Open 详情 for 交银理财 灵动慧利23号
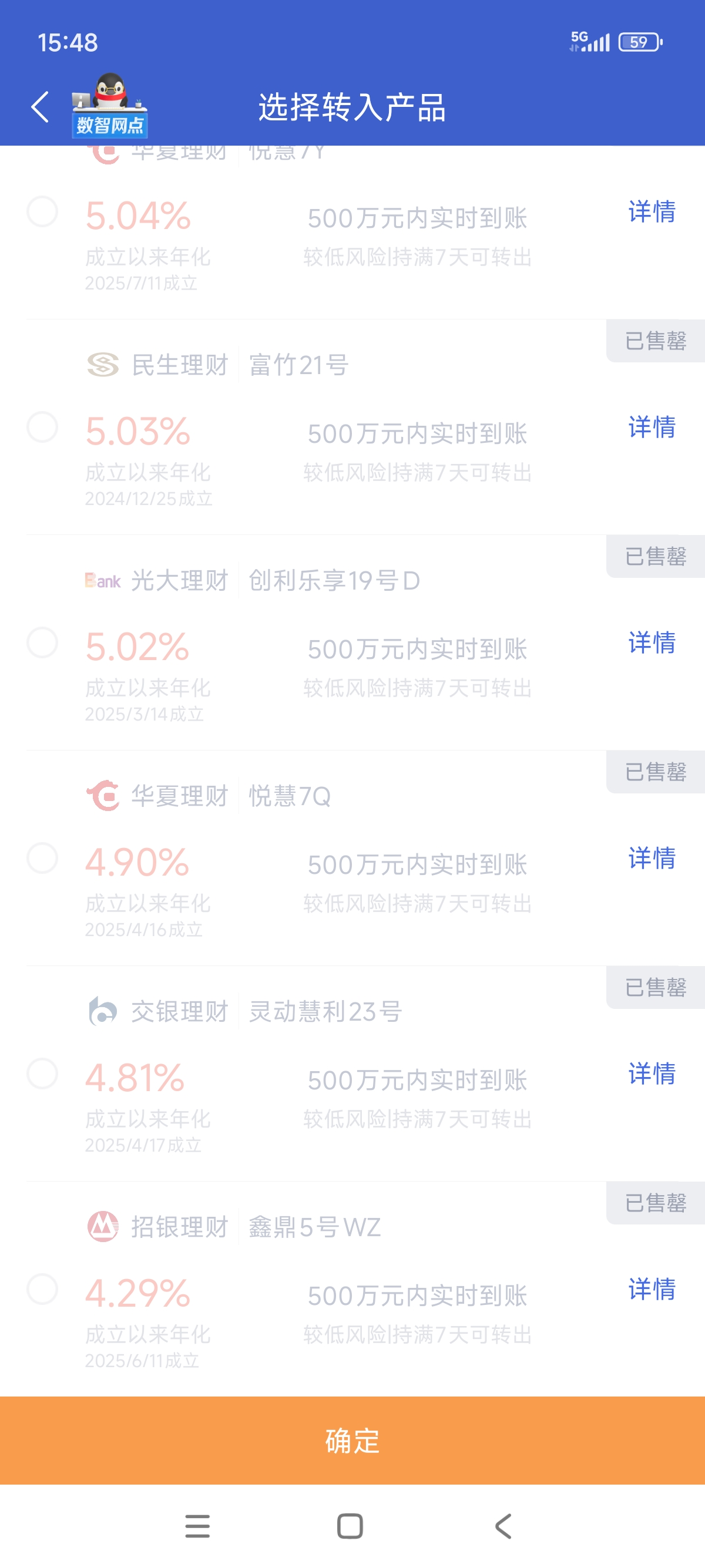 pos(652,1074)
